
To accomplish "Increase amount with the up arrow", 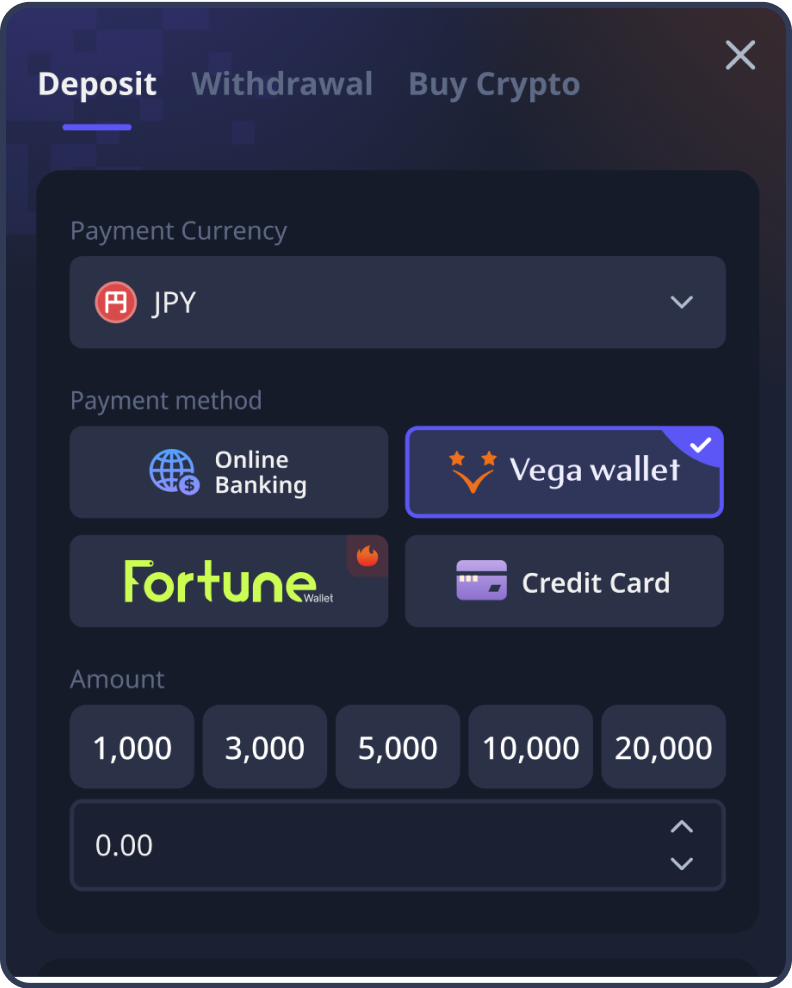I will click(x=682, y=827).
